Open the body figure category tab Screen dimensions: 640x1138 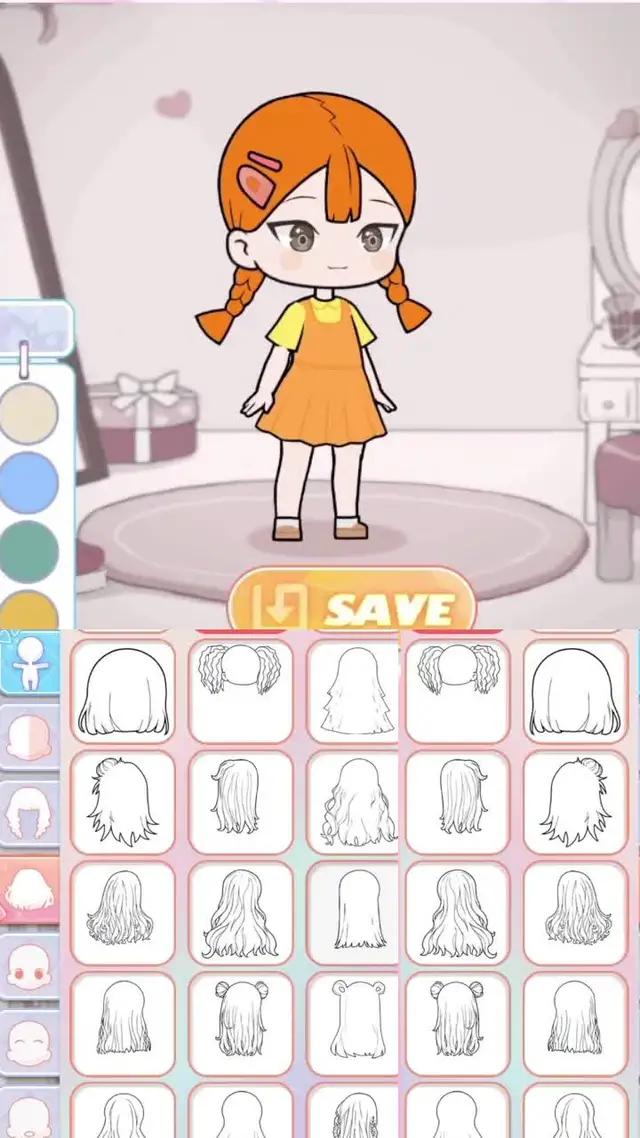[29, 663]
